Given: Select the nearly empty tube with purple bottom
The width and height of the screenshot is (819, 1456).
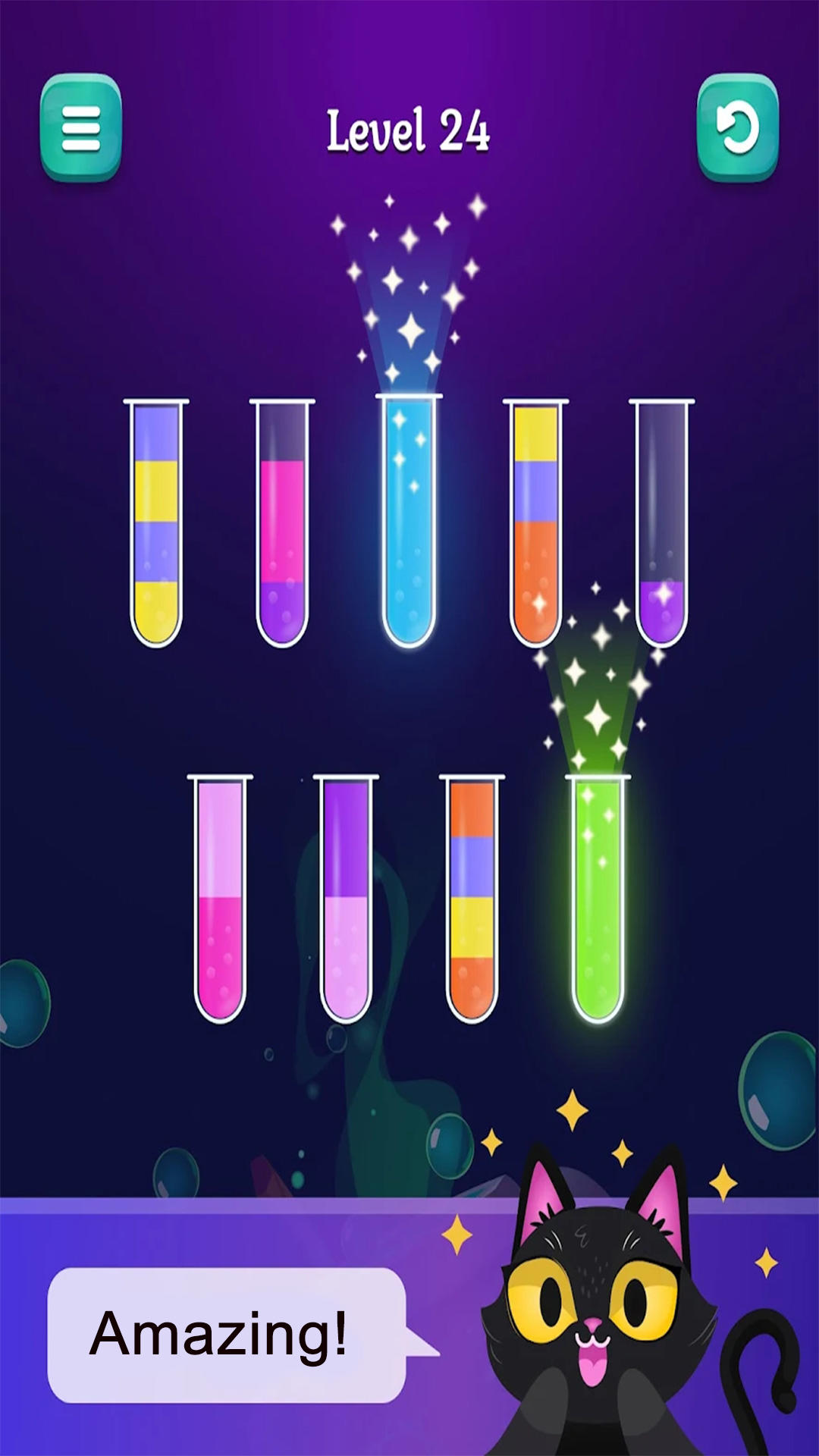Looking at the screenshot, I should [661, 523].
